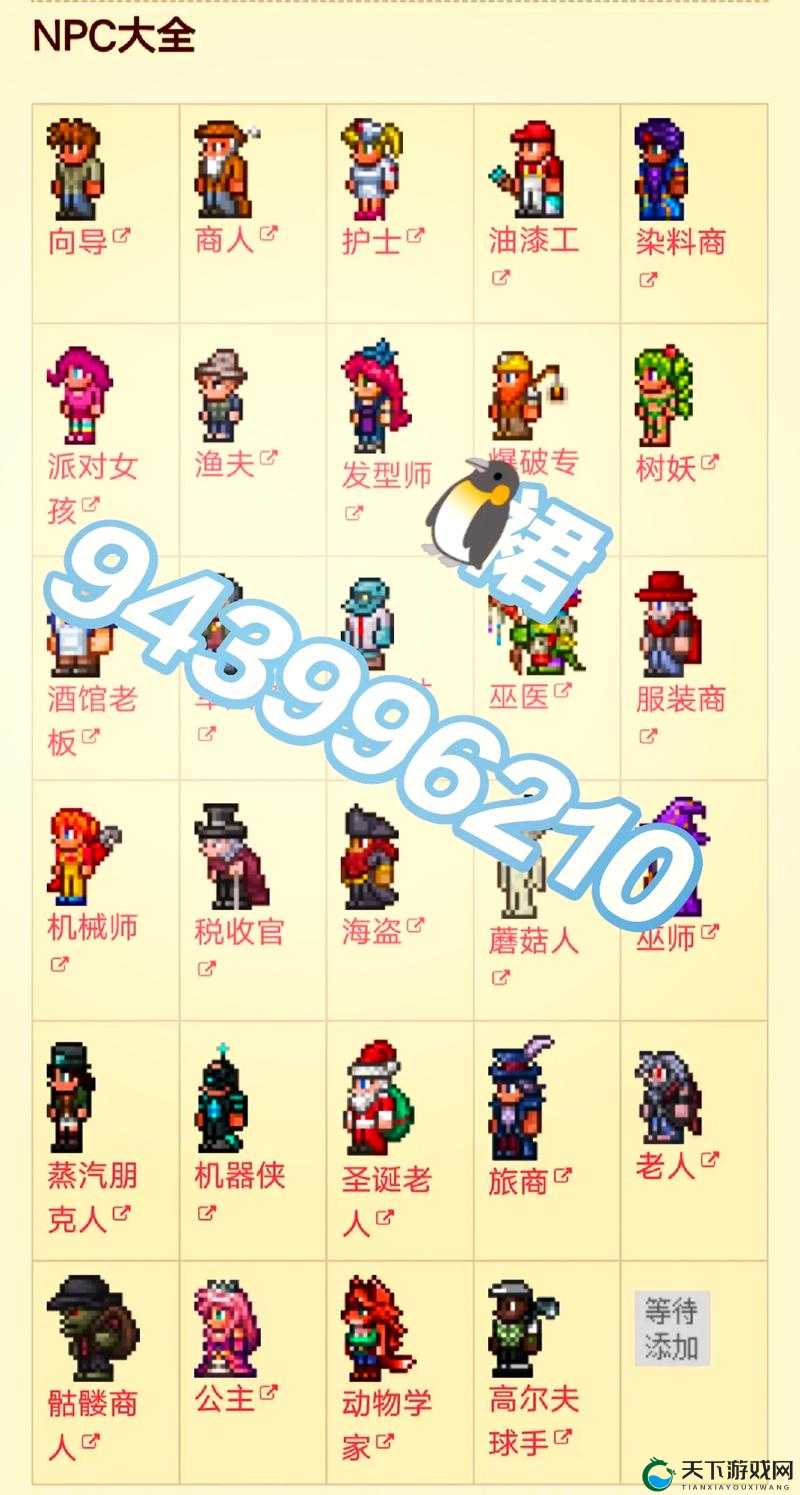
Task: Open the 护士 NPC link
Action: click(371, 242)
